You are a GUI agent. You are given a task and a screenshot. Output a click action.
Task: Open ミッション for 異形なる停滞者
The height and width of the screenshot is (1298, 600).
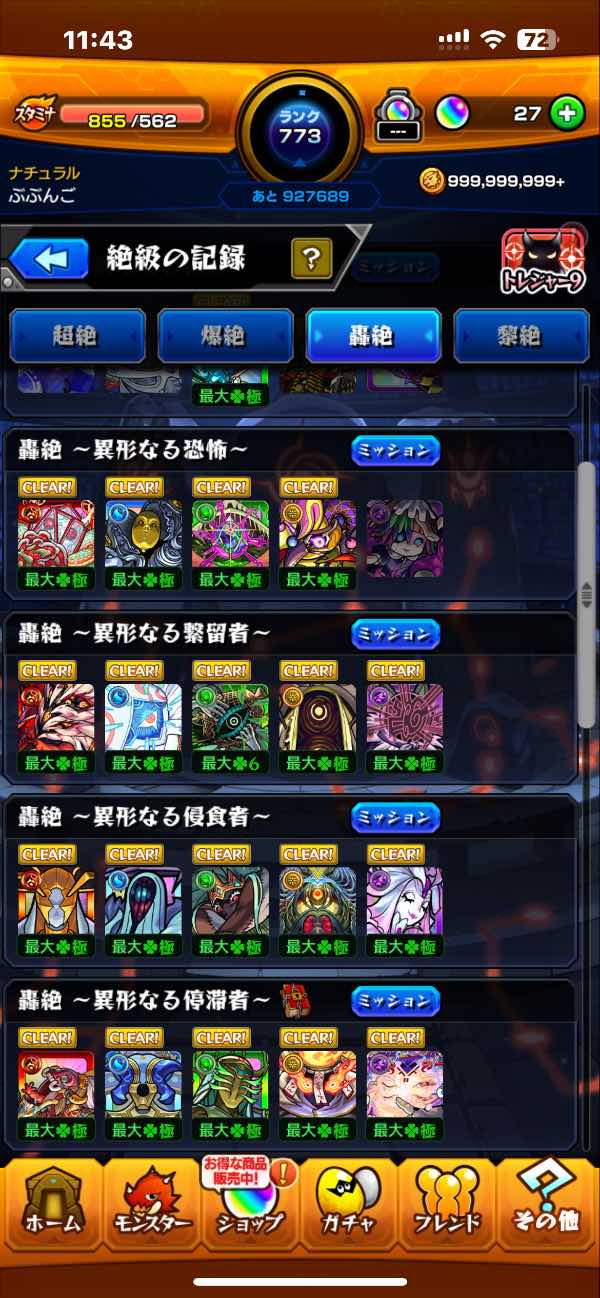pyautogui.click(x=396, y=1001)
